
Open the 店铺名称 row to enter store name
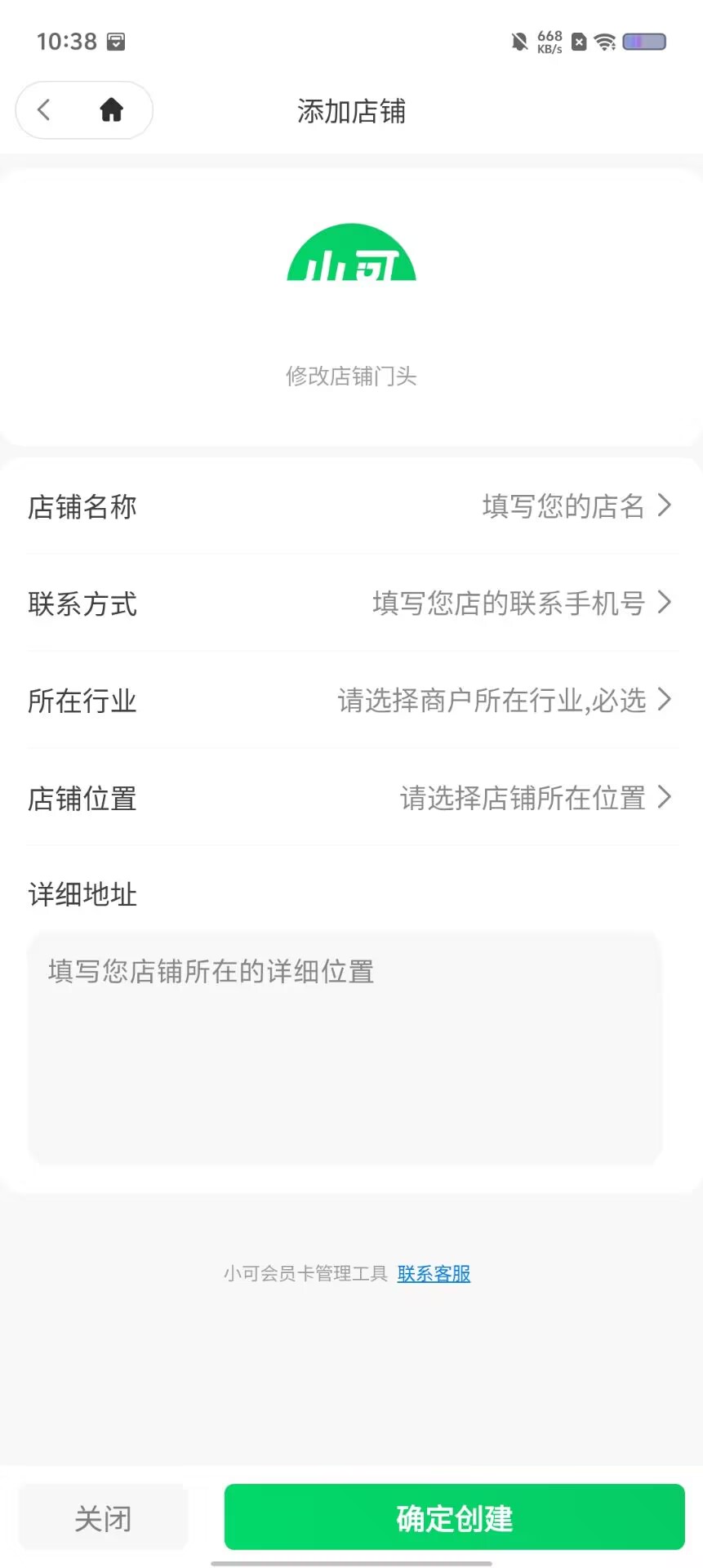(351, 506)
